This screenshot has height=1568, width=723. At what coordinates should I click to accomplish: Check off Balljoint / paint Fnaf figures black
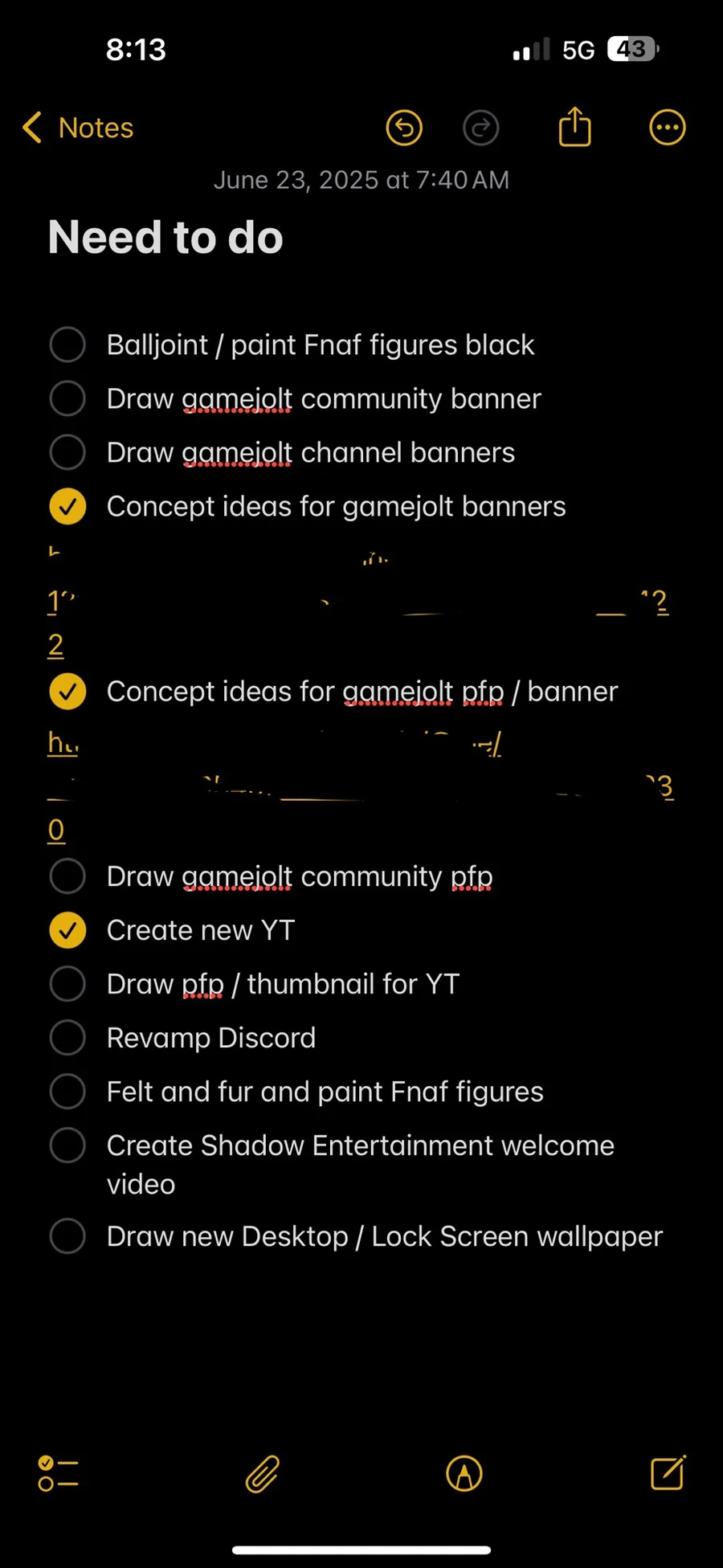[x=67, y=345]
